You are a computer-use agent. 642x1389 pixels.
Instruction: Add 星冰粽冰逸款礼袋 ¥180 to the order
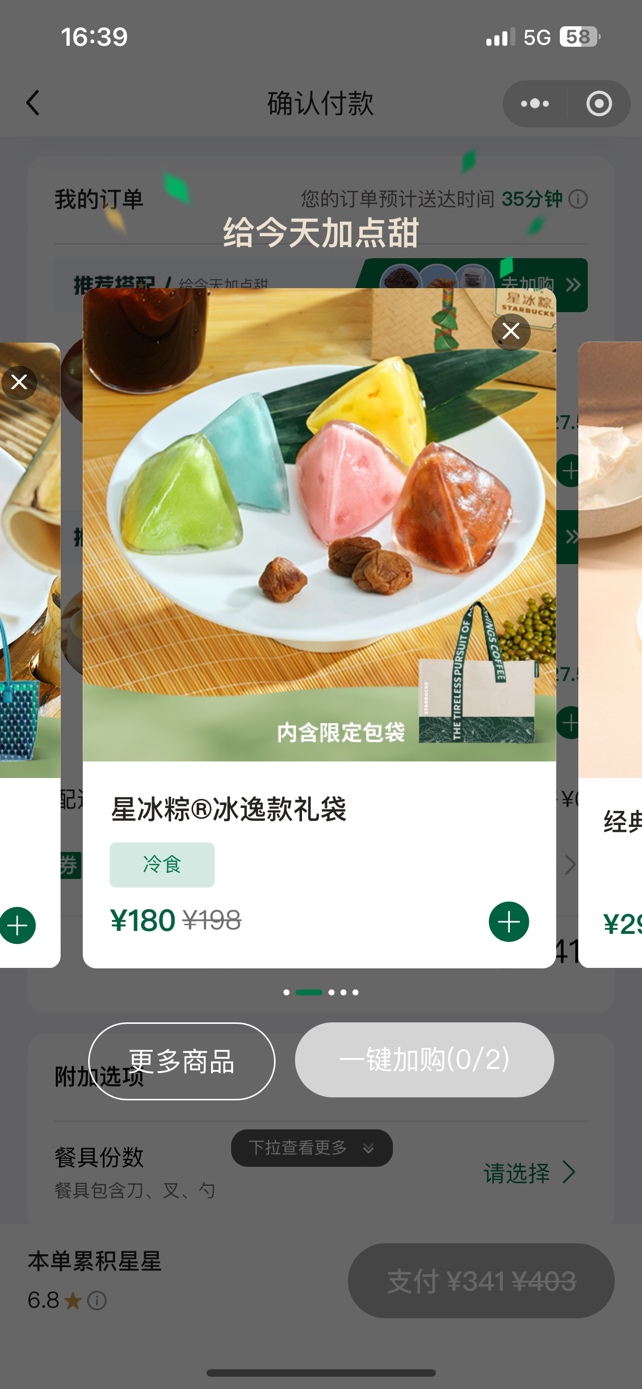click(x=509, y=922)
